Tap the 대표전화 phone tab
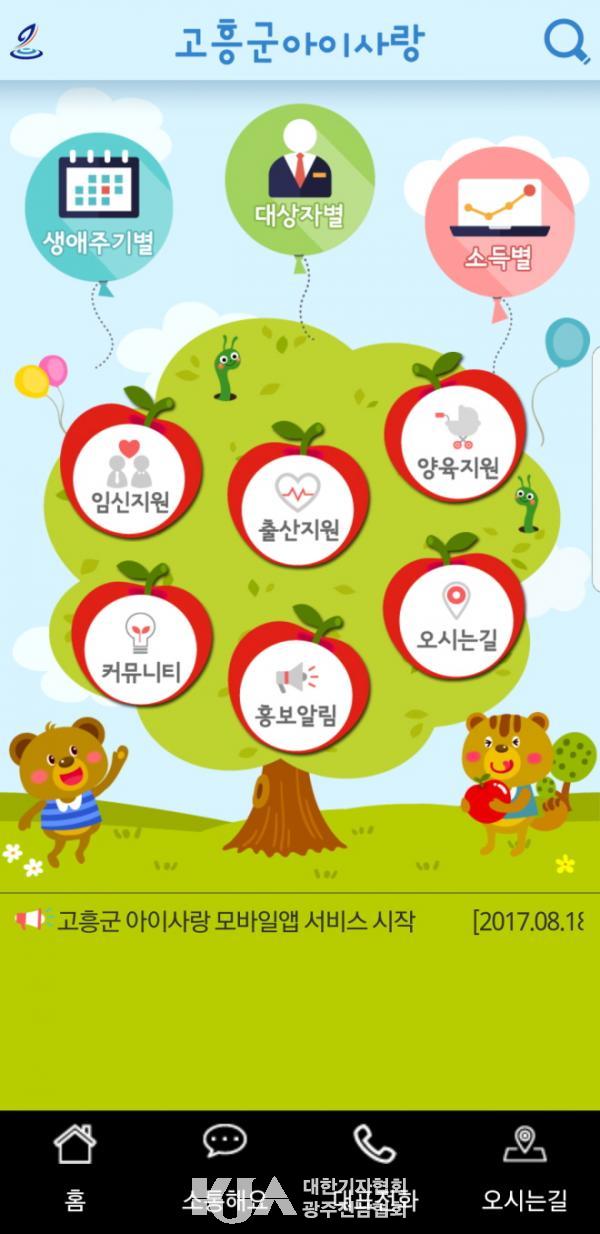The image size is (600, 1234). coord(374,1168)
